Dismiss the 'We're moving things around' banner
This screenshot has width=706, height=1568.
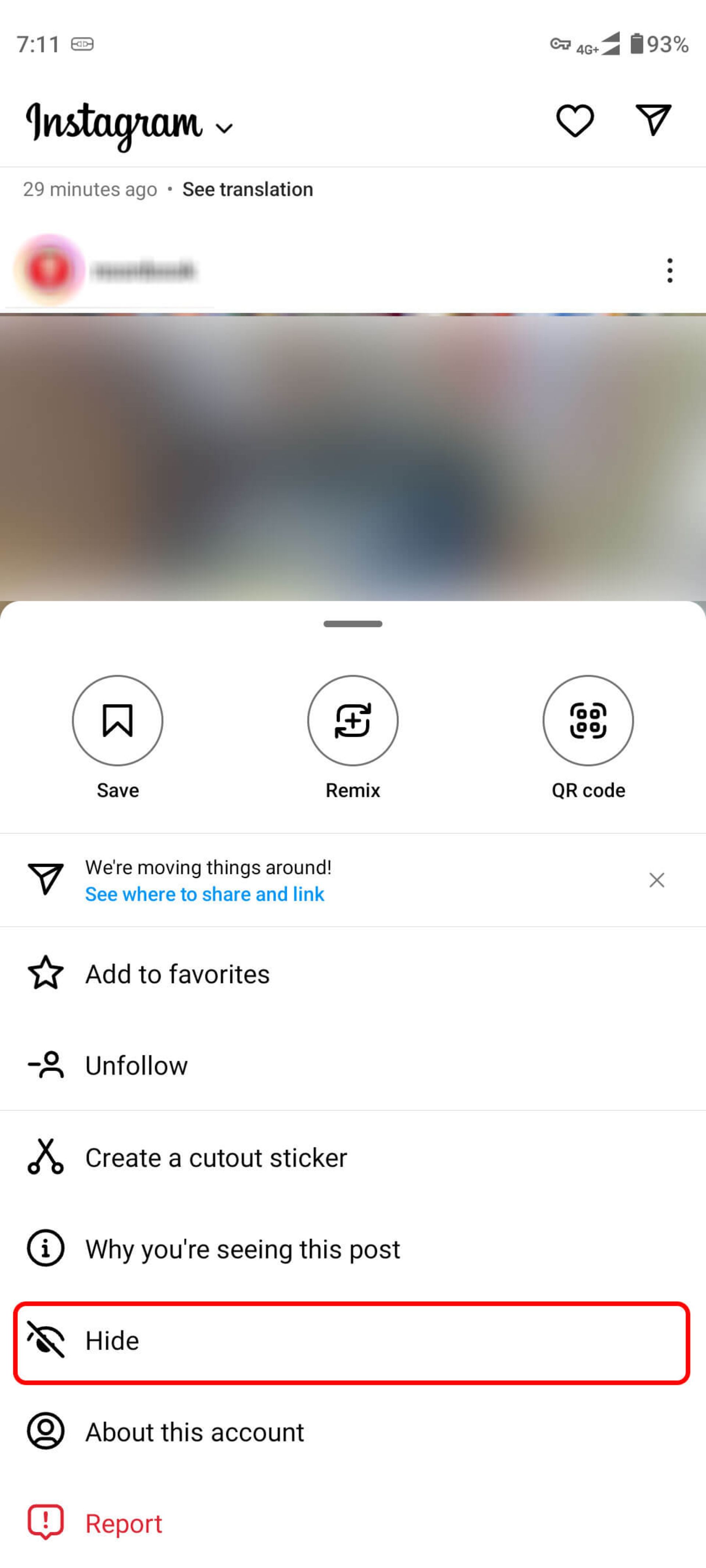coord(656,880)
